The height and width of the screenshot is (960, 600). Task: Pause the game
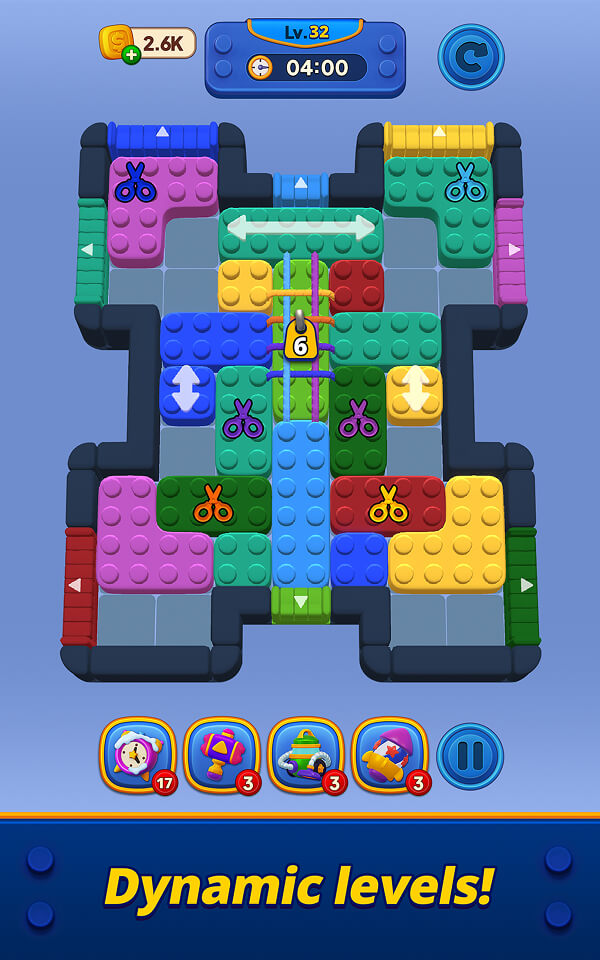tap(470, 755)
